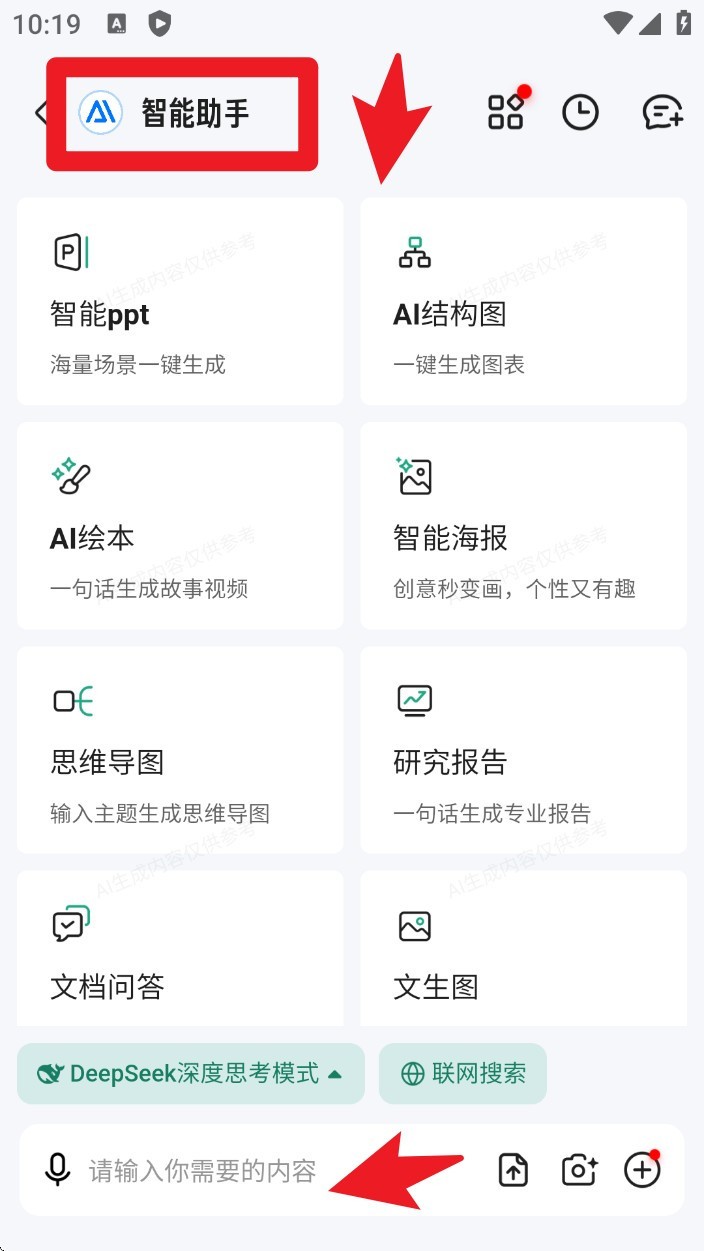This screenshot has width=704, height=1251.
Task: Expand the DeepSeek深度思考模式 selector
Action: 190,1074
